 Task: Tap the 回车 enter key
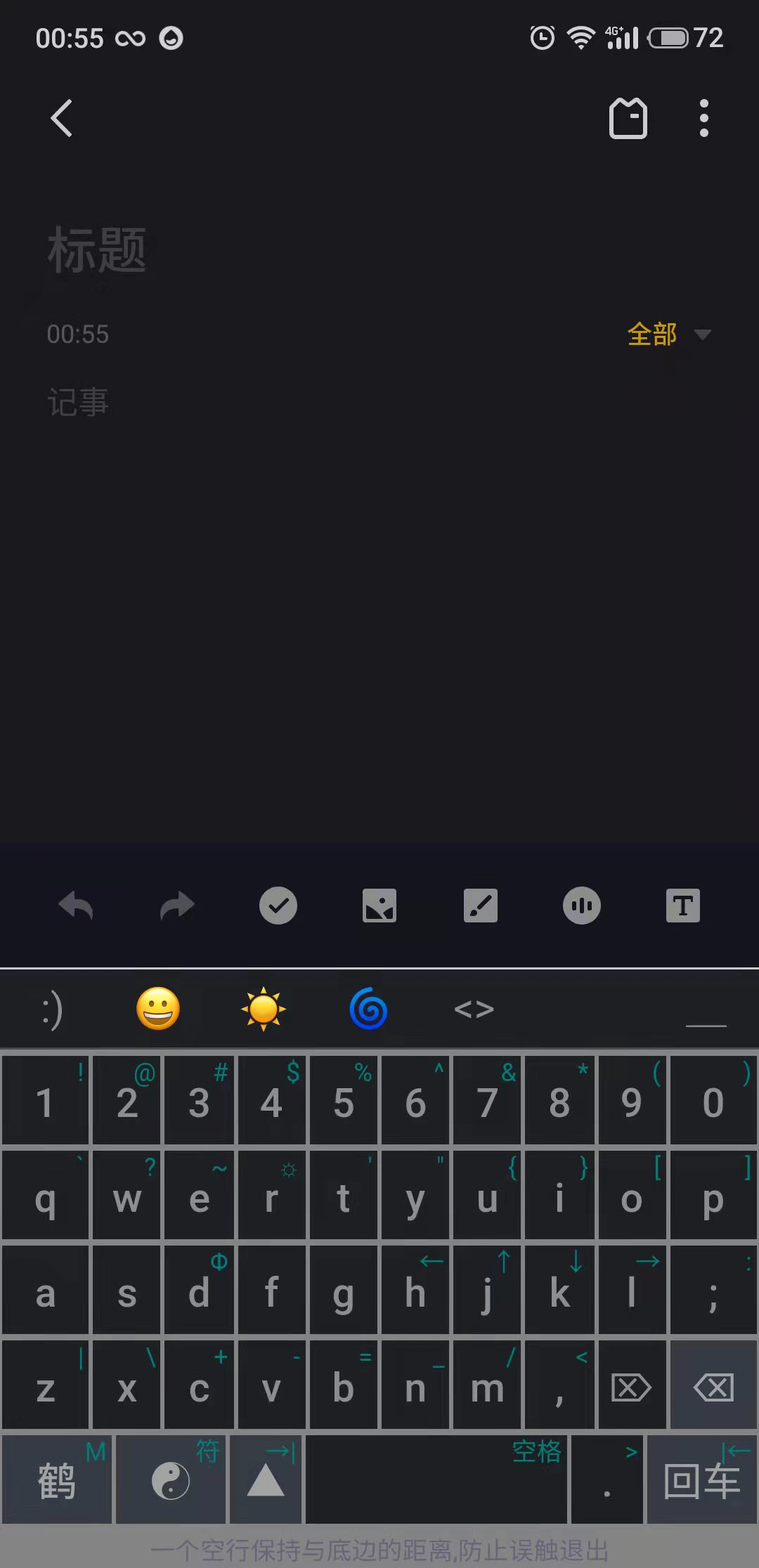click(702, 1481)
